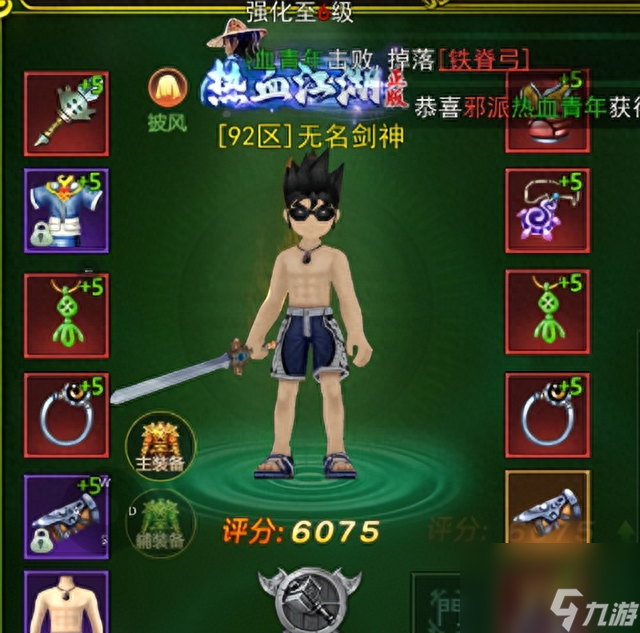This screenshot has height=633, width=640.
Task: Select the blue armor equipment slot
Action: 66,212
